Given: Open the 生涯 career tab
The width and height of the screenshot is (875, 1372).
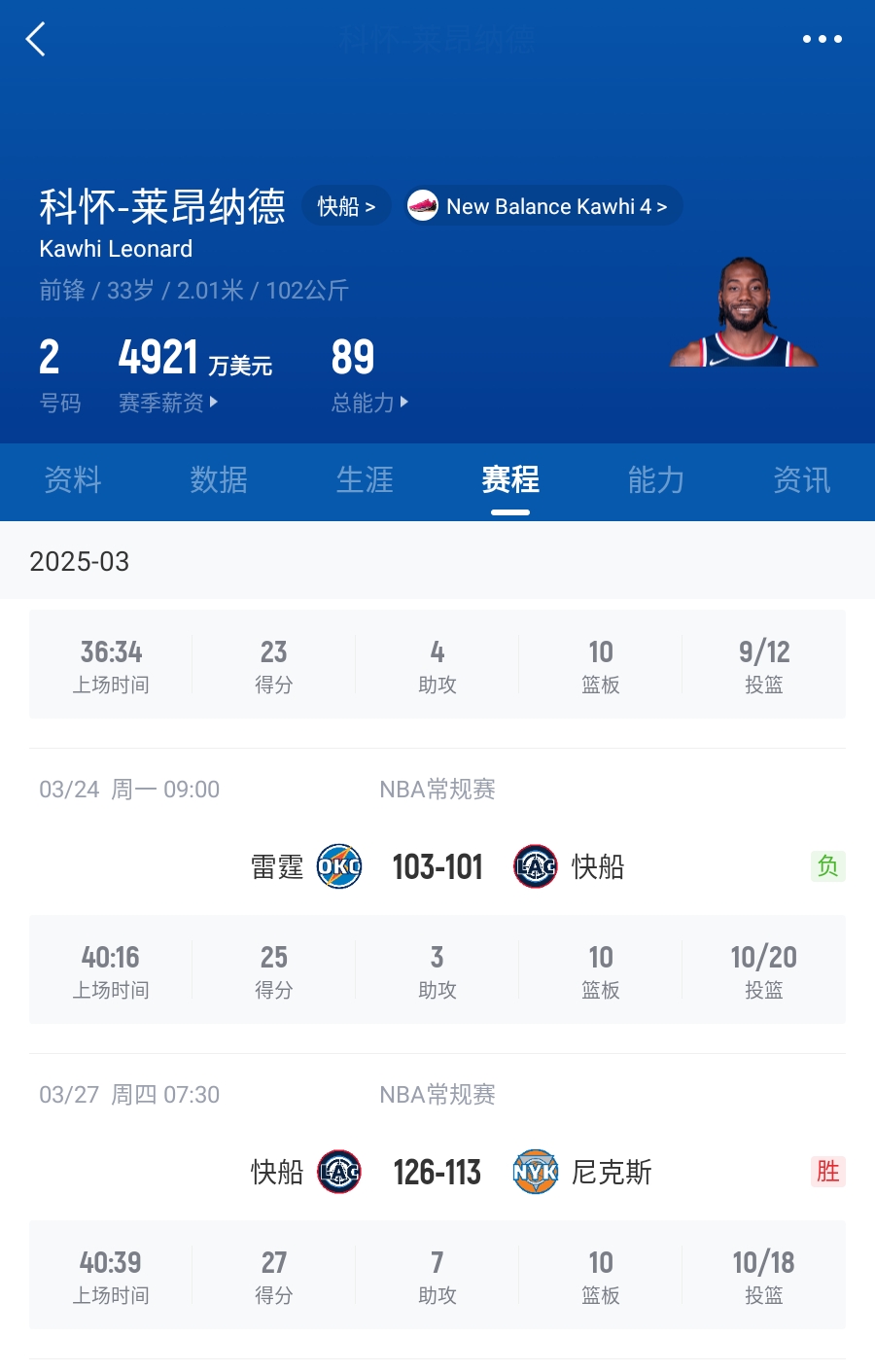Looking at the screenshot, I should [365, 480].
